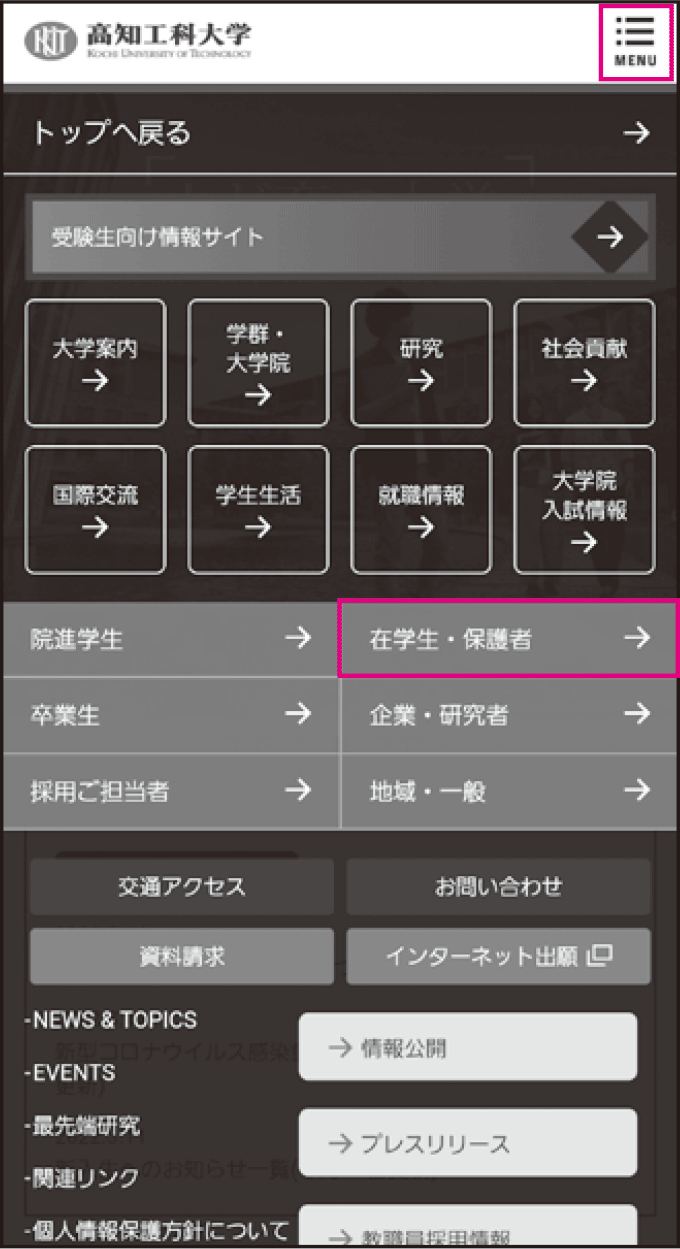Open 研究 tile
The width and height of the screenshot is (680, 1249).
click(421, 363)
